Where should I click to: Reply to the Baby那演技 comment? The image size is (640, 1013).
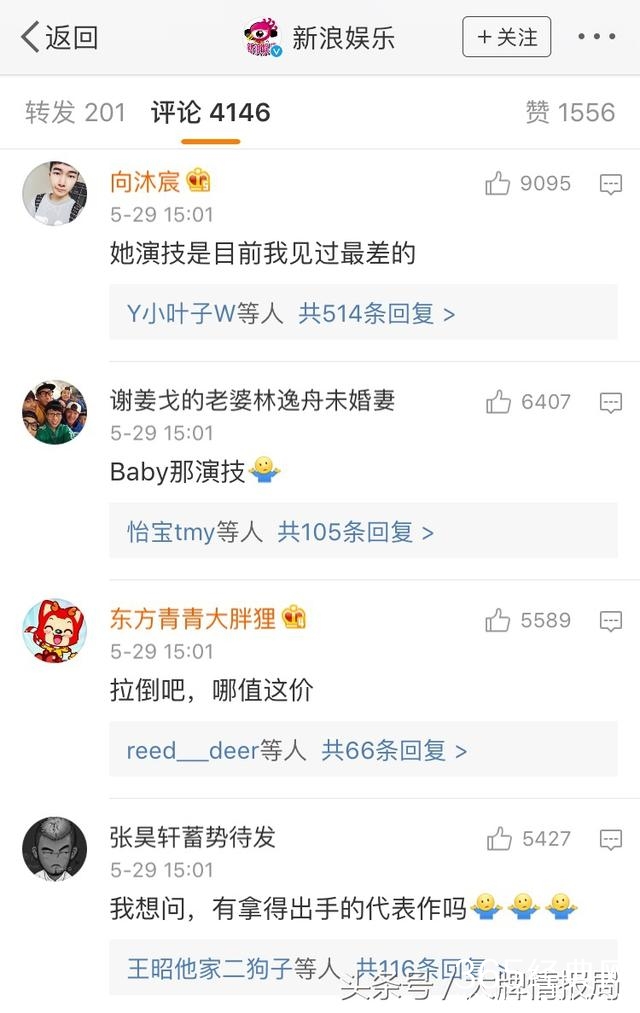click(610, 402)
